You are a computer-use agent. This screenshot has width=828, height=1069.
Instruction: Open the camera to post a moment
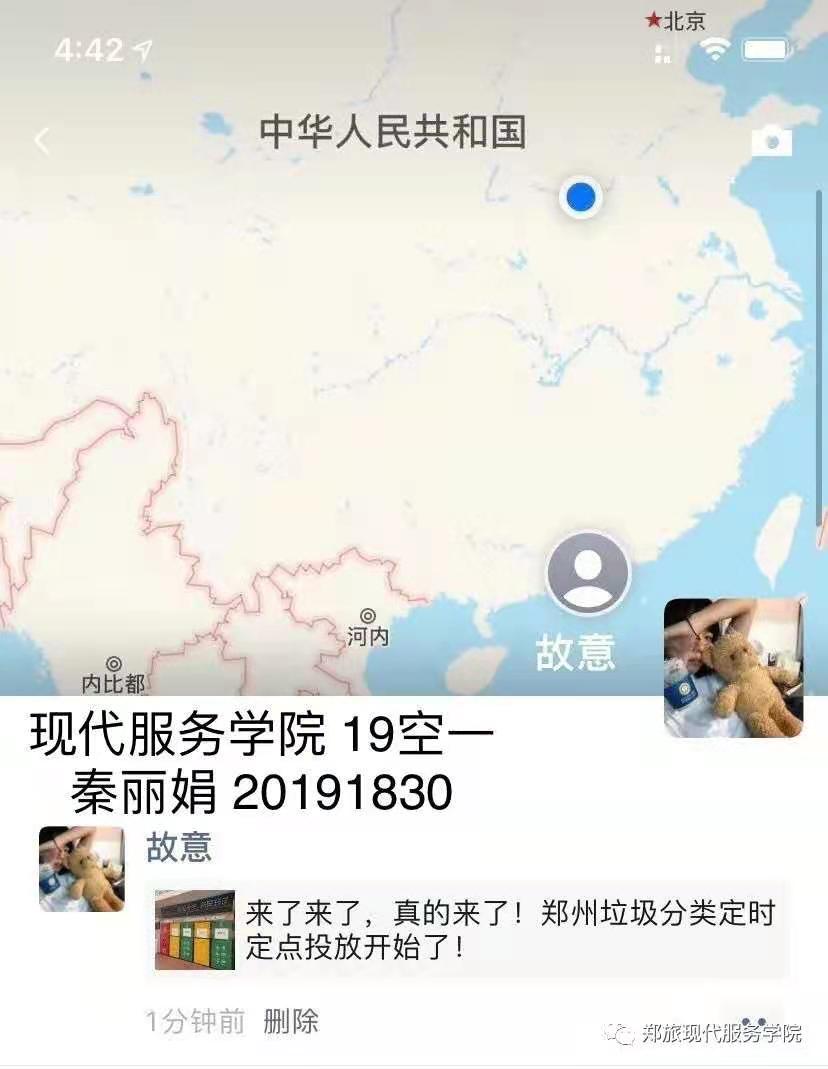(x=771, y=141)
